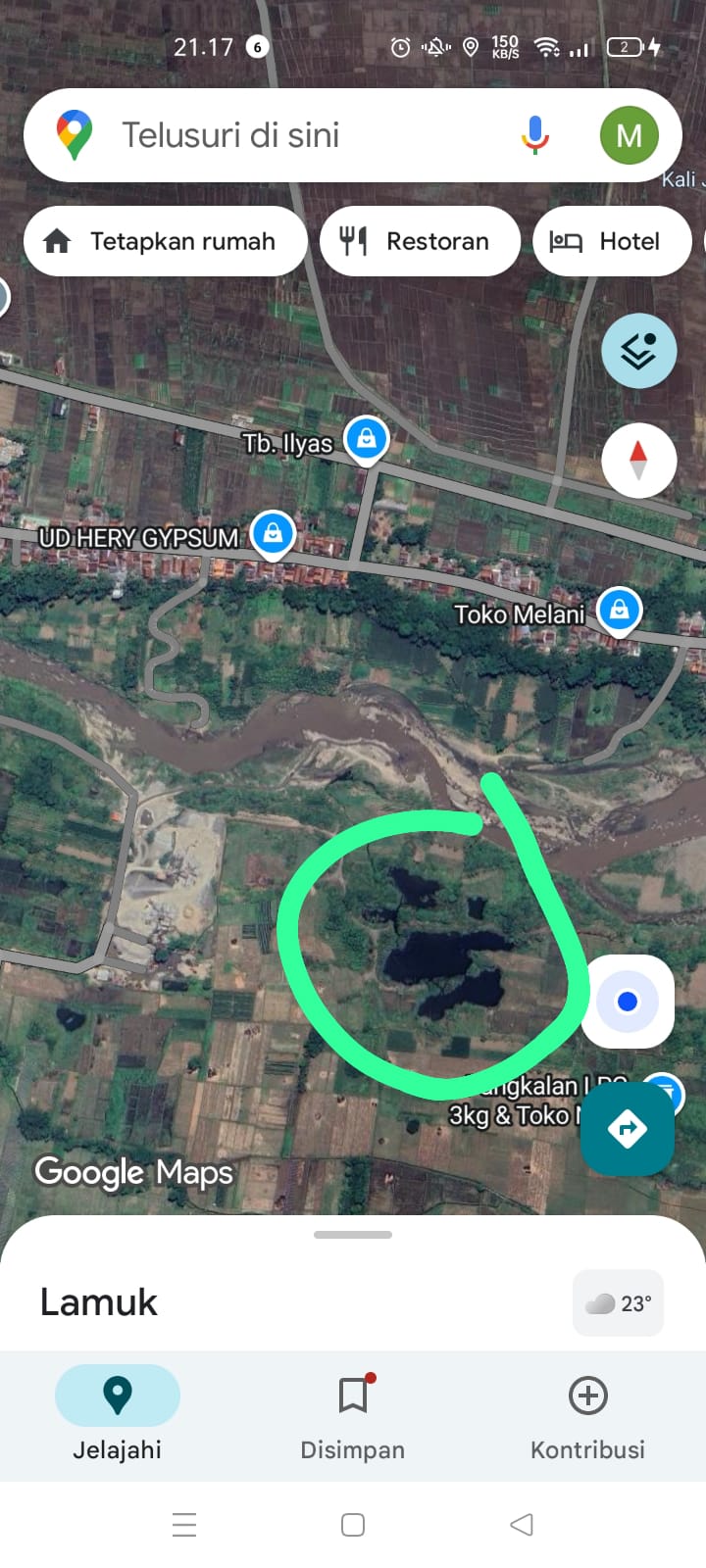Tap the Android back navigation button
Viewport: 706px width, 1568px height.
pos(521,1525)
